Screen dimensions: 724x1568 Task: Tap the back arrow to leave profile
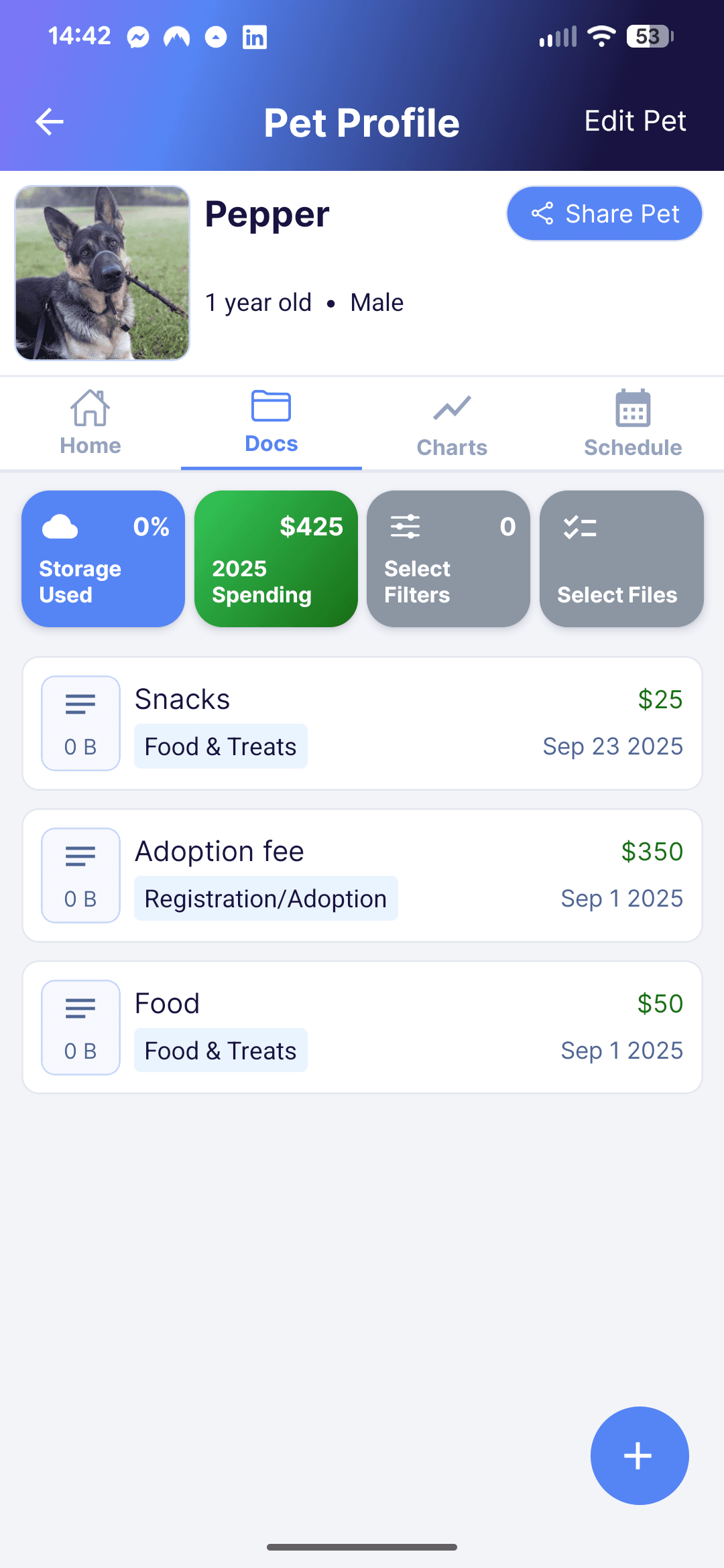click(48, 121)
